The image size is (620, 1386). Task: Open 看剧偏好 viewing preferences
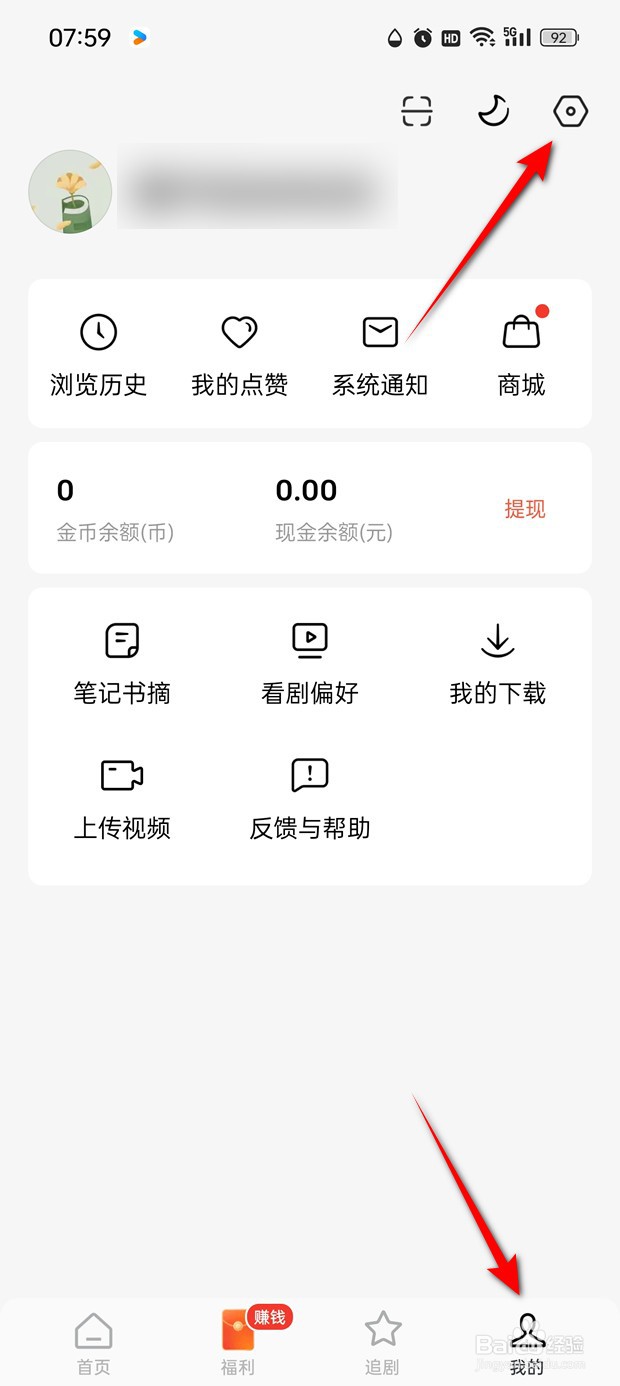310,662
